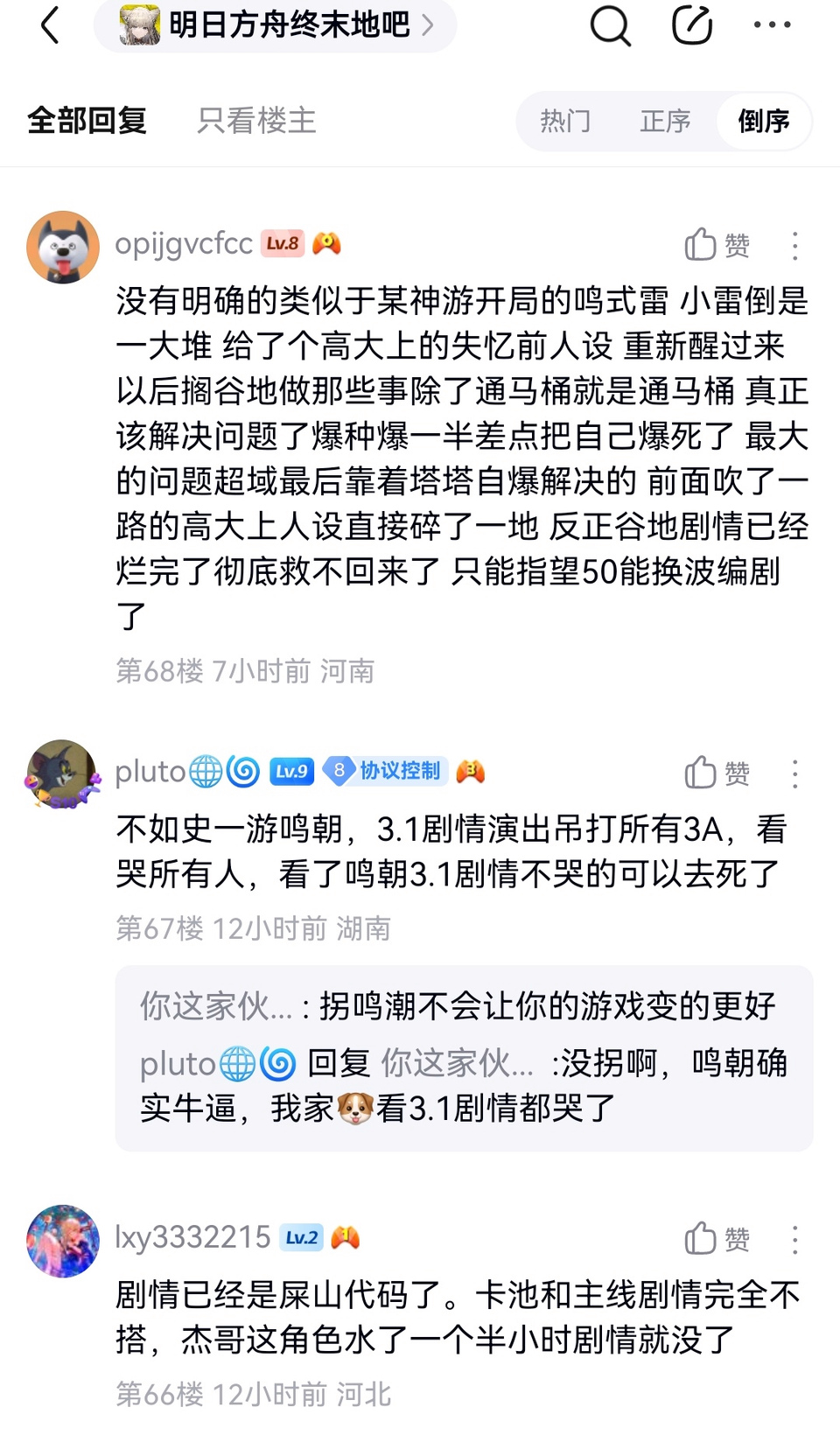Tap the share icon in the header

click(691, 24)
